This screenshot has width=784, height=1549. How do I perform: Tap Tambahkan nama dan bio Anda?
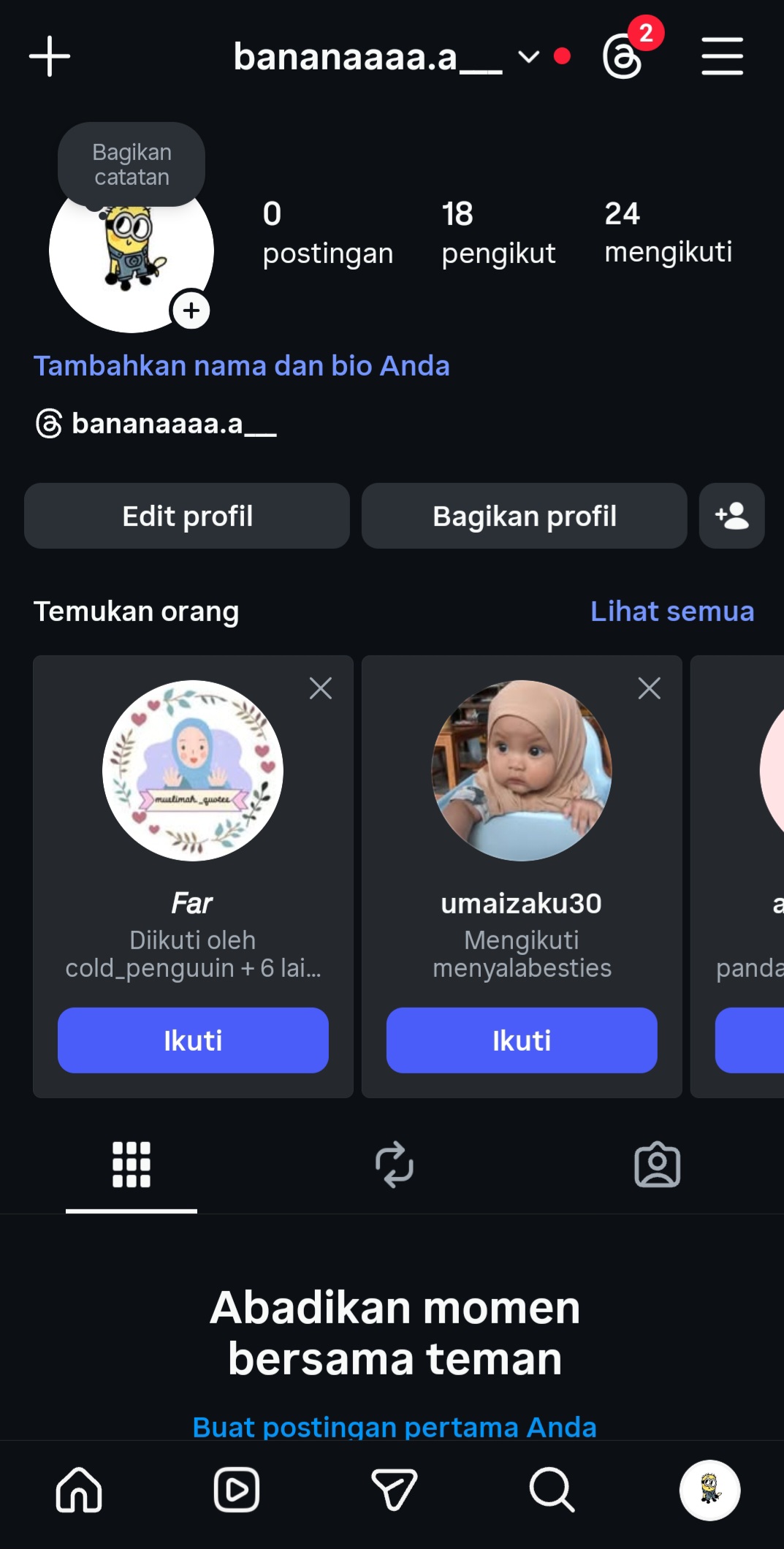[x=242, y=366]
